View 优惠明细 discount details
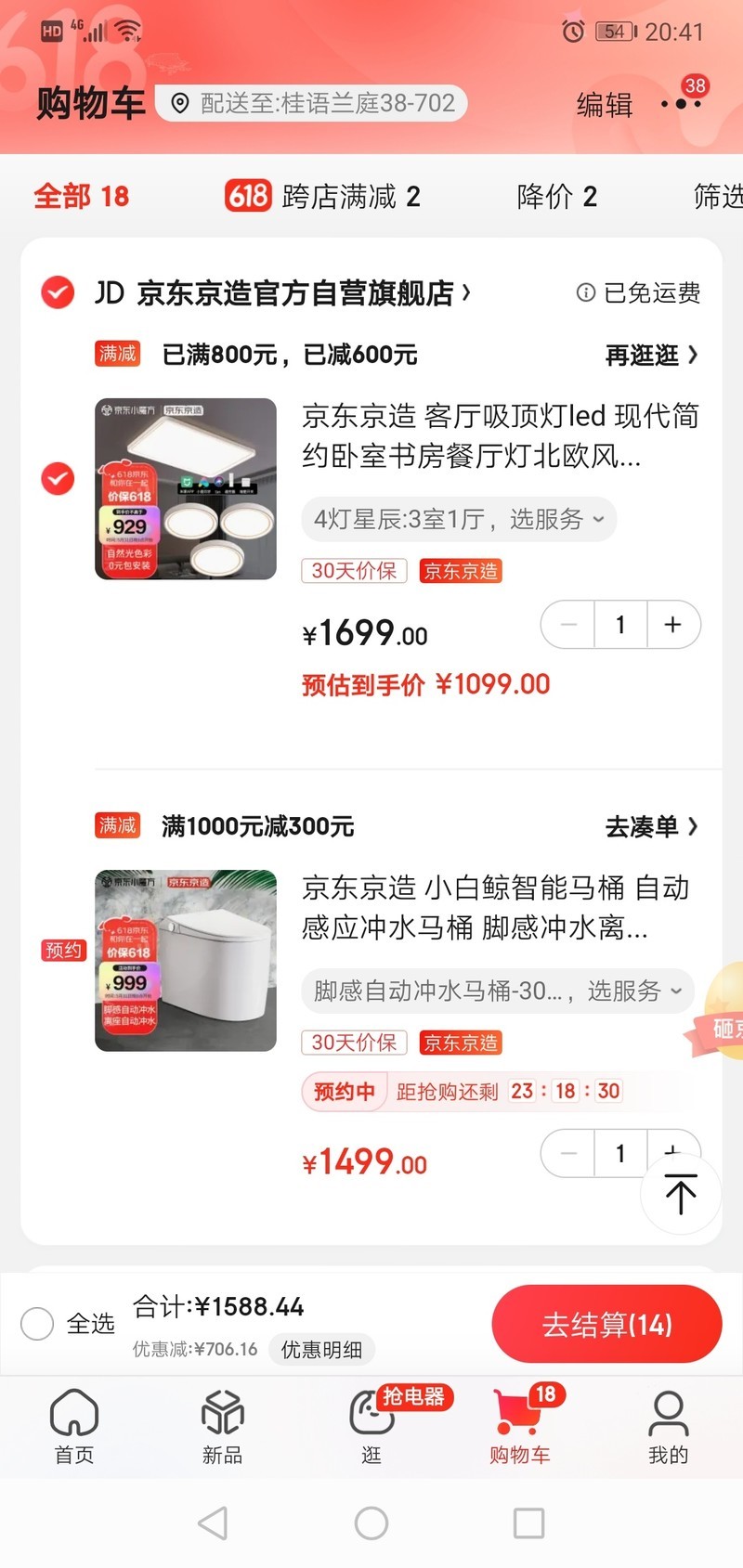743x1568 pixels. click(321, 1350)
